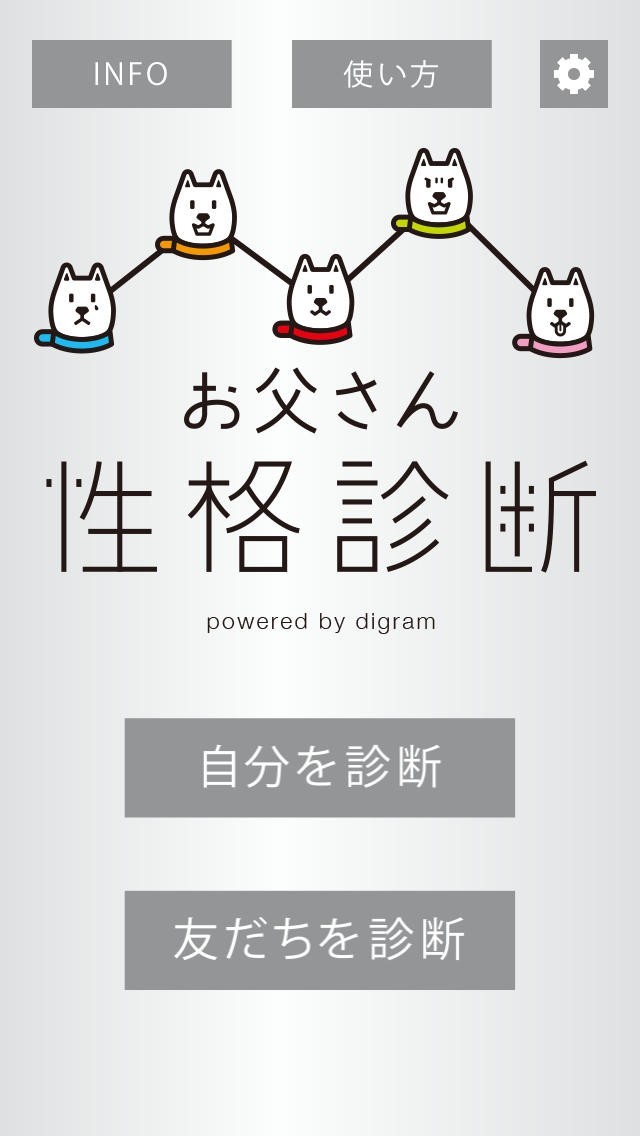Open the INFO page

tap(131, 74)
